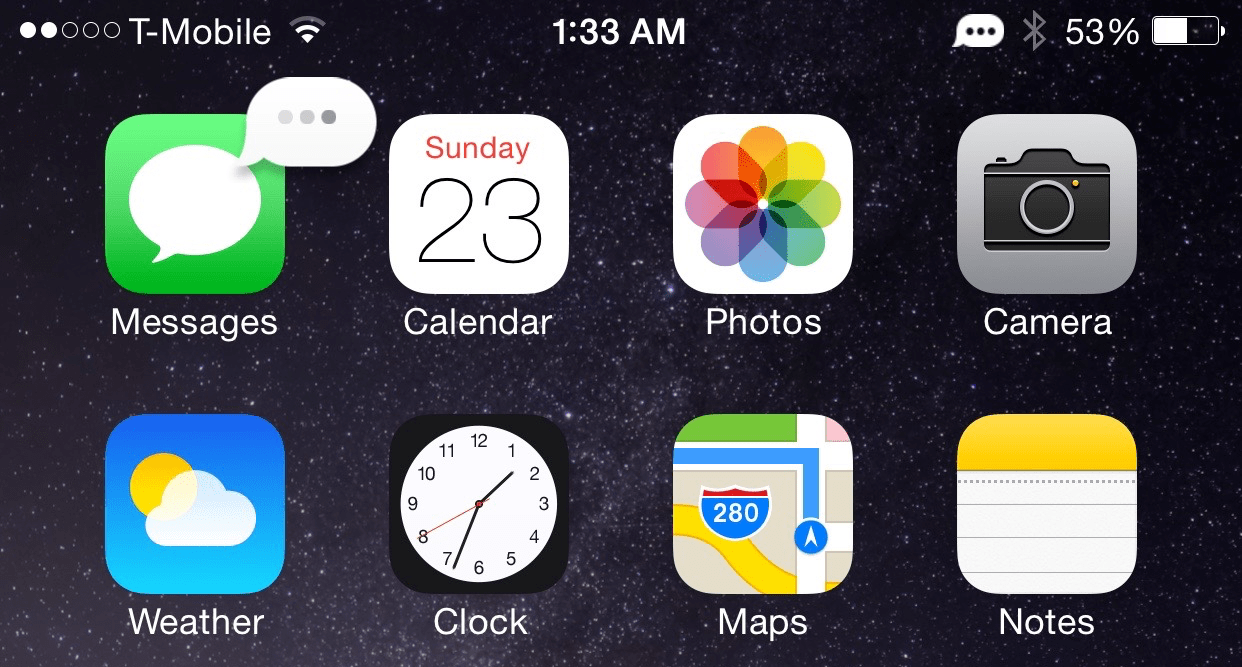Open the Messages app
Screen dimensions: 1242x667
[195, 204]
